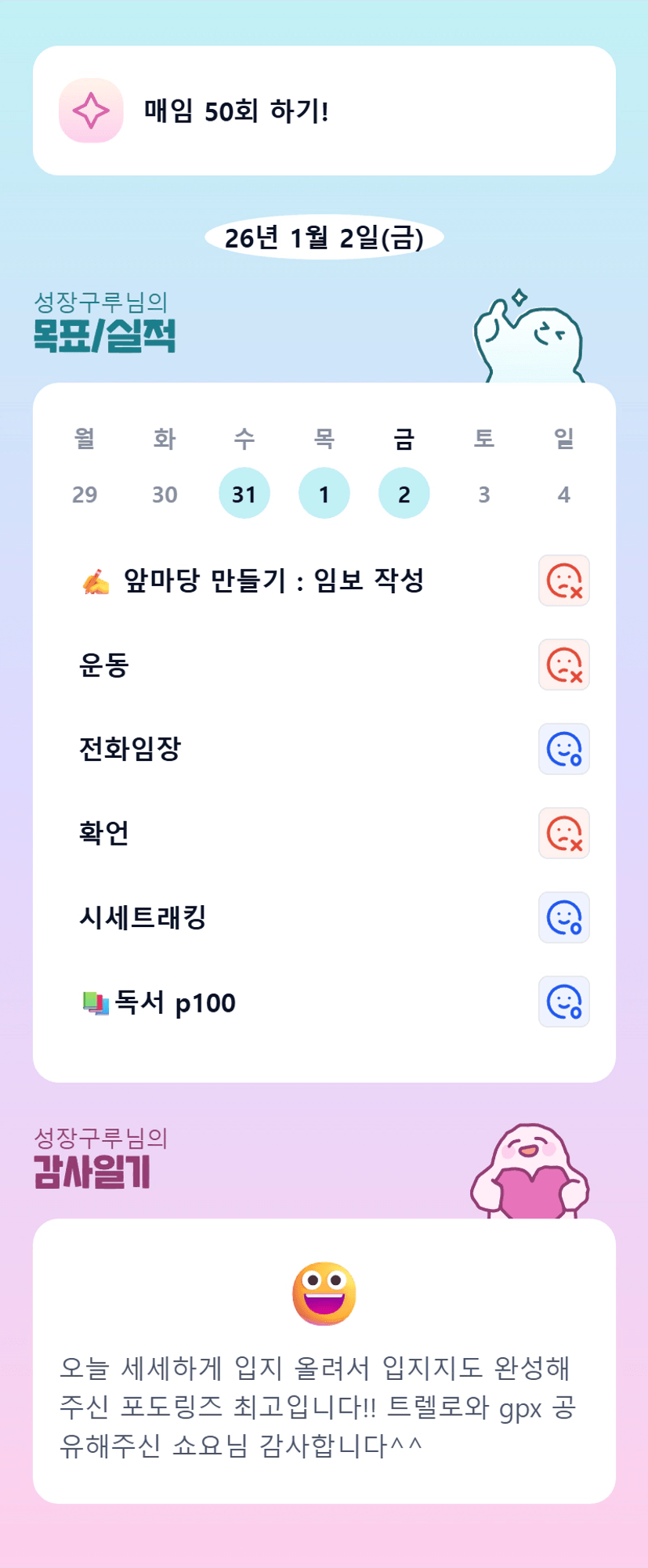
Task: Open the date pill 26년 1월 2일(금)
Action: tap(324, 237)
